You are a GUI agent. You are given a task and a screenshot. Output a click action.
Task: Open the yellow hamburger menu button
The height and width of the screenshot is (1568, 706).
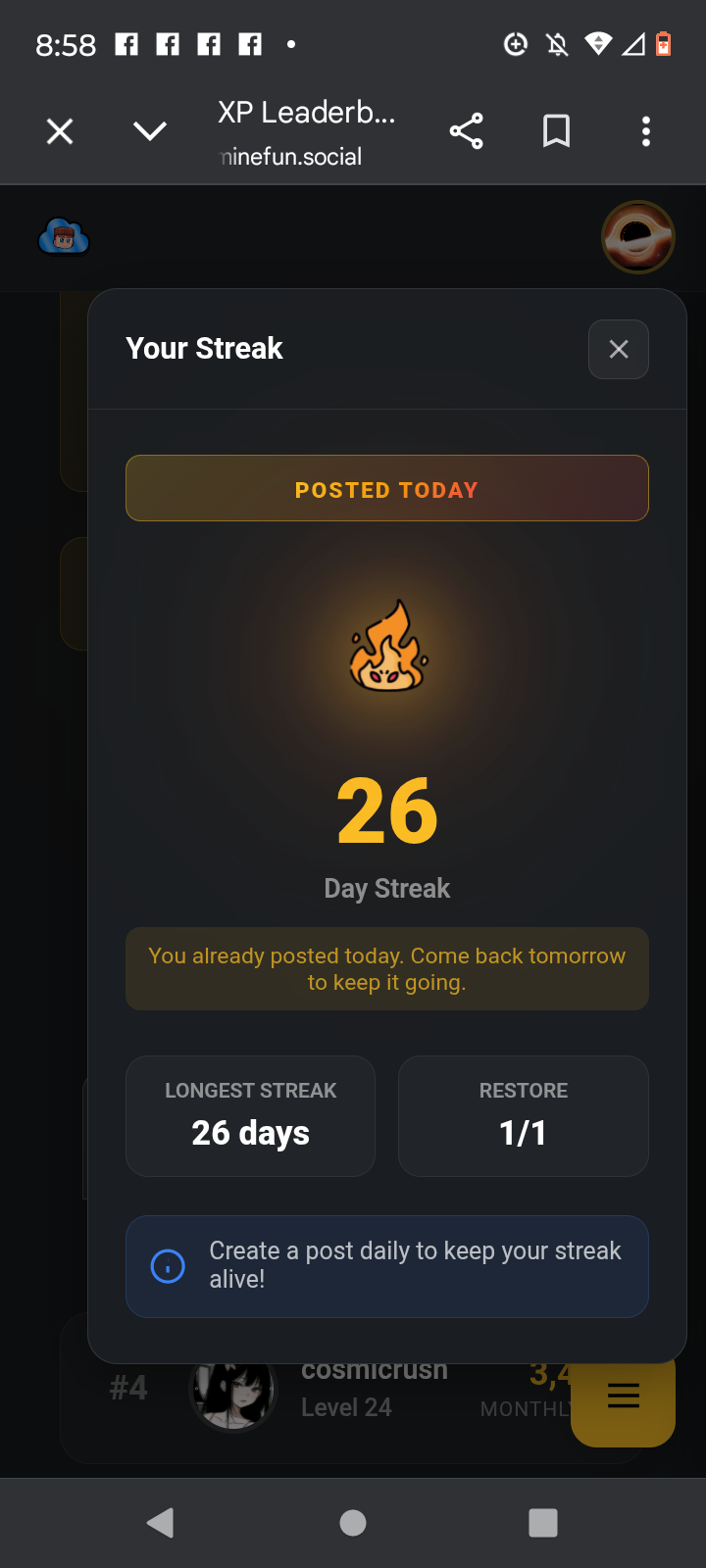click(624, 1396)
